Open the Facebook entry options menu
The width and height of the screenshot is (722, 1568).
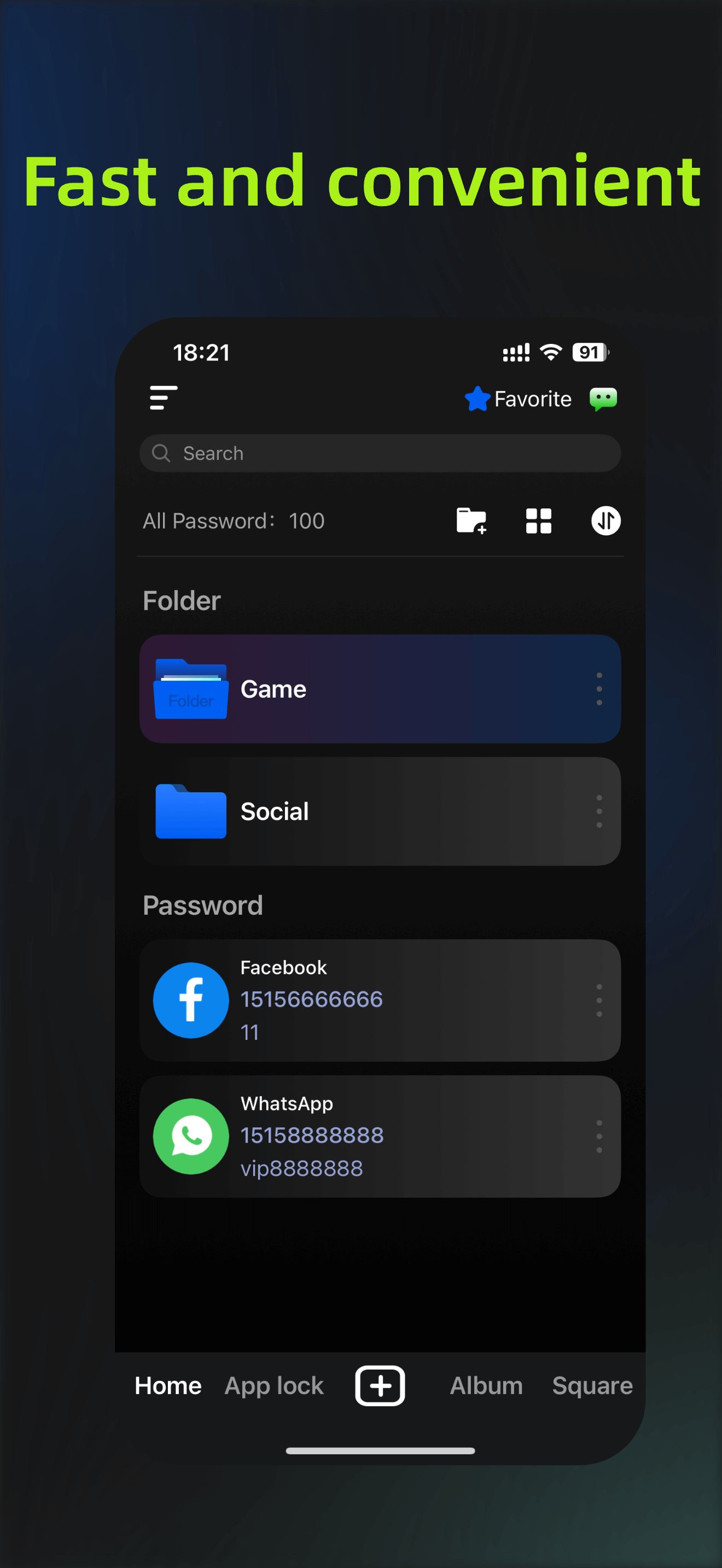[599, 1000]
